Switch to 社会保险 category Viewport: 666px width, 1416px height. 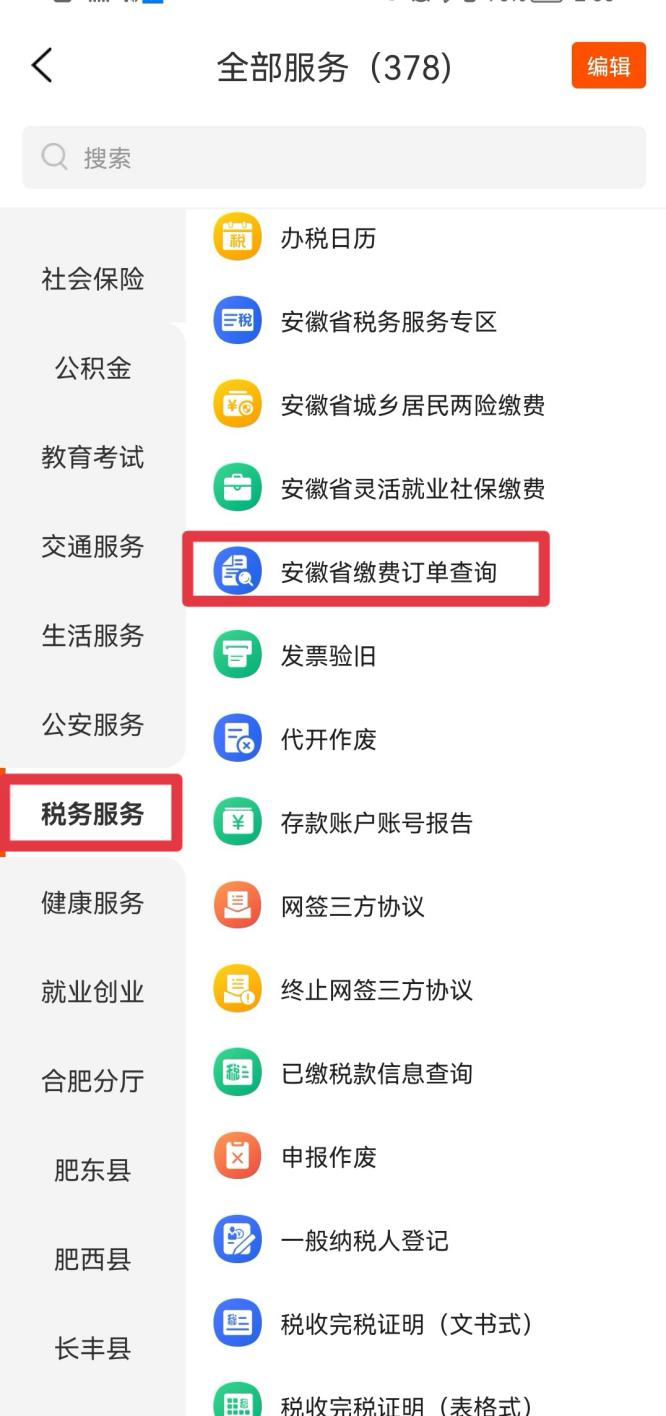coord(93,279)
